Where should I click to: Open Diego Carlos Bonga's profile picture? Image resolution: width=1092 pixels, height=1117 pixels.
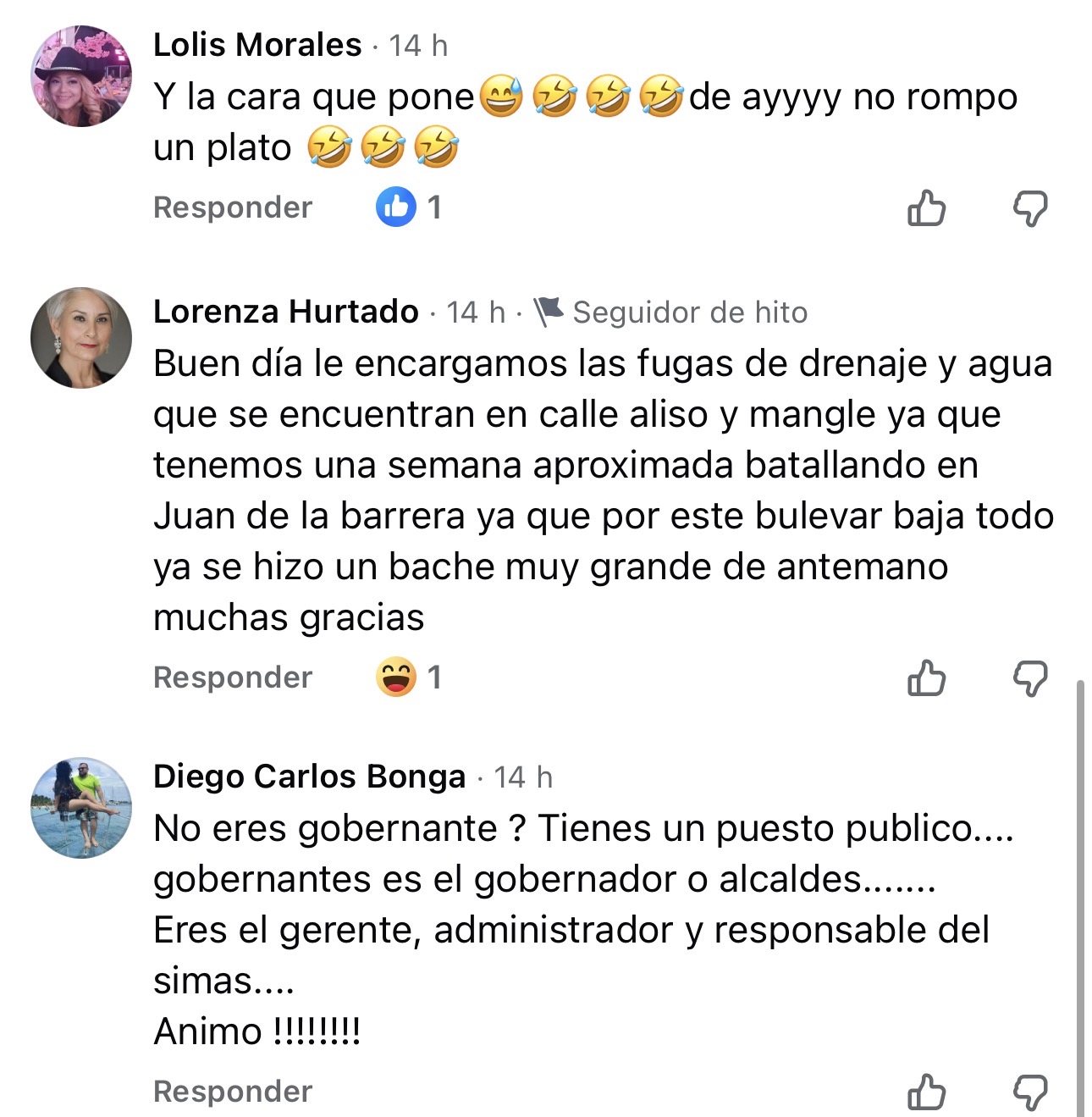[81, 808]
